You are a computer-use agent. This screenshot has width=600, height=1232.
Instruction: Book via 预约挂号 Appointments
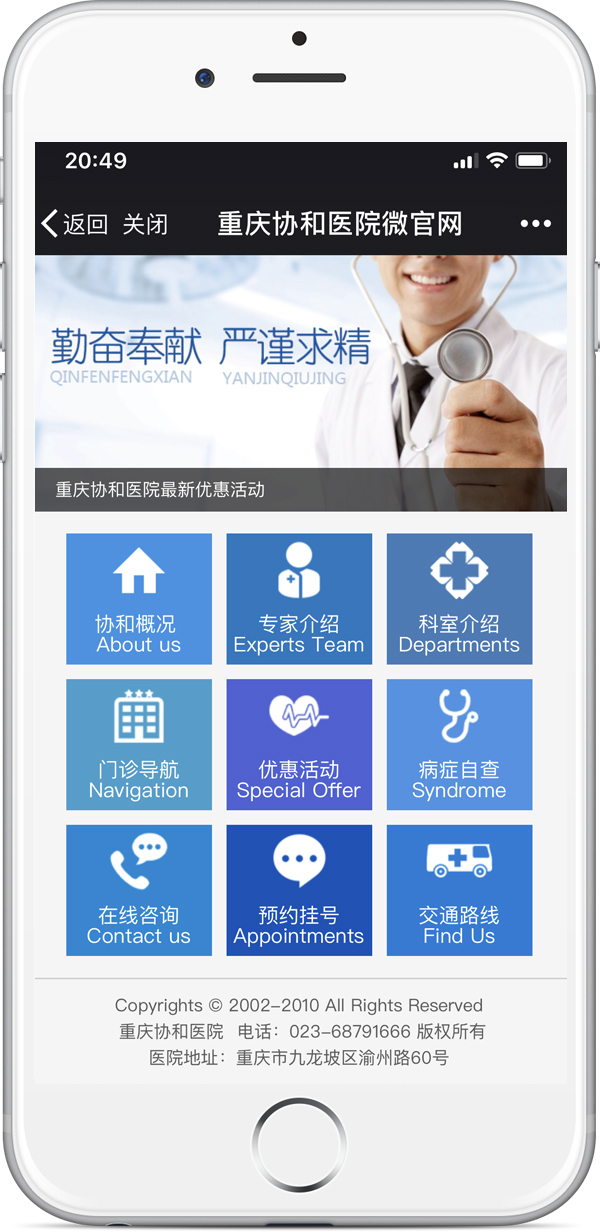pos(299,890)
